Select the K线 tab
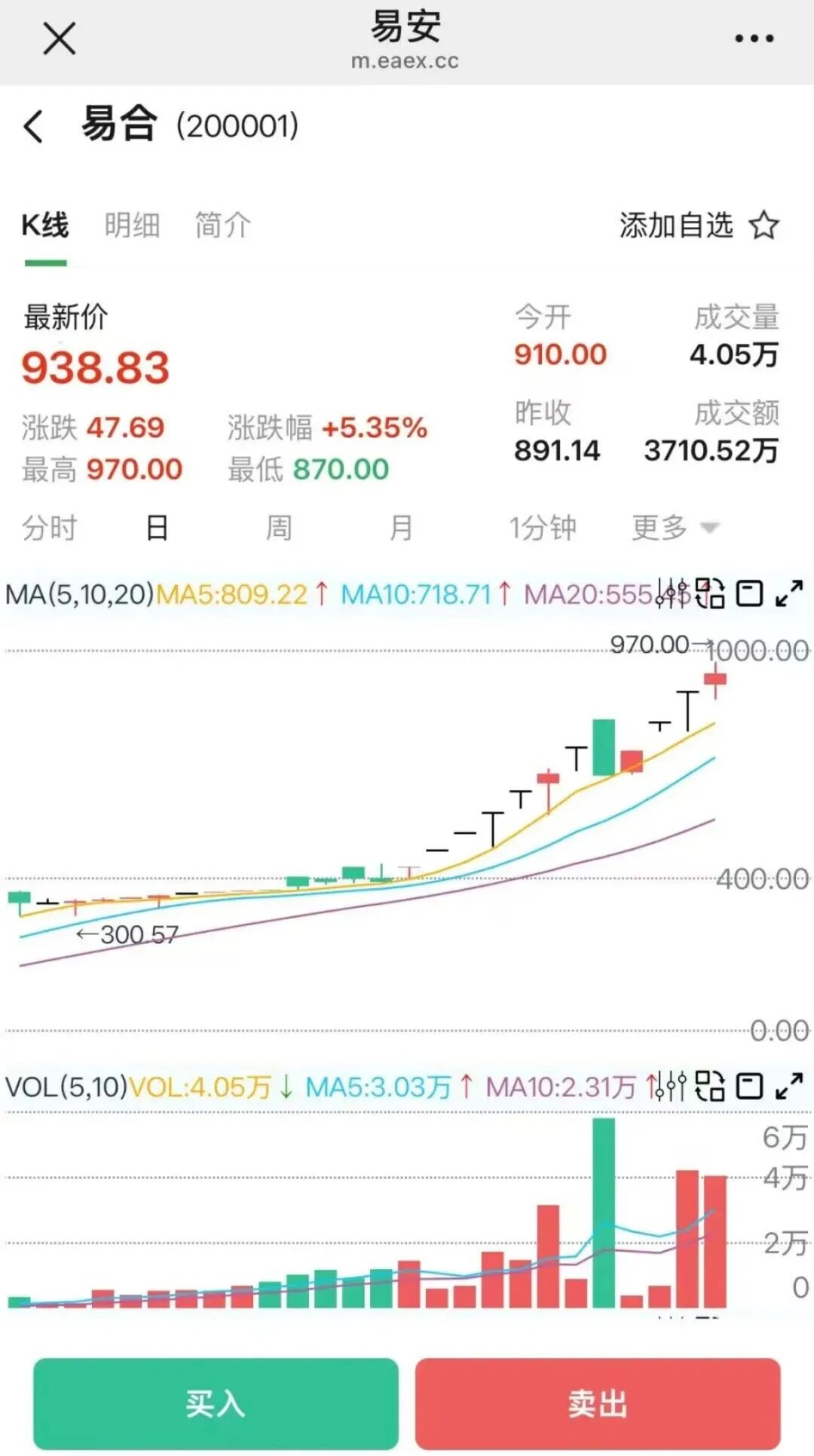This screenshot has height=1456, width=814. (x=45, y=225)
